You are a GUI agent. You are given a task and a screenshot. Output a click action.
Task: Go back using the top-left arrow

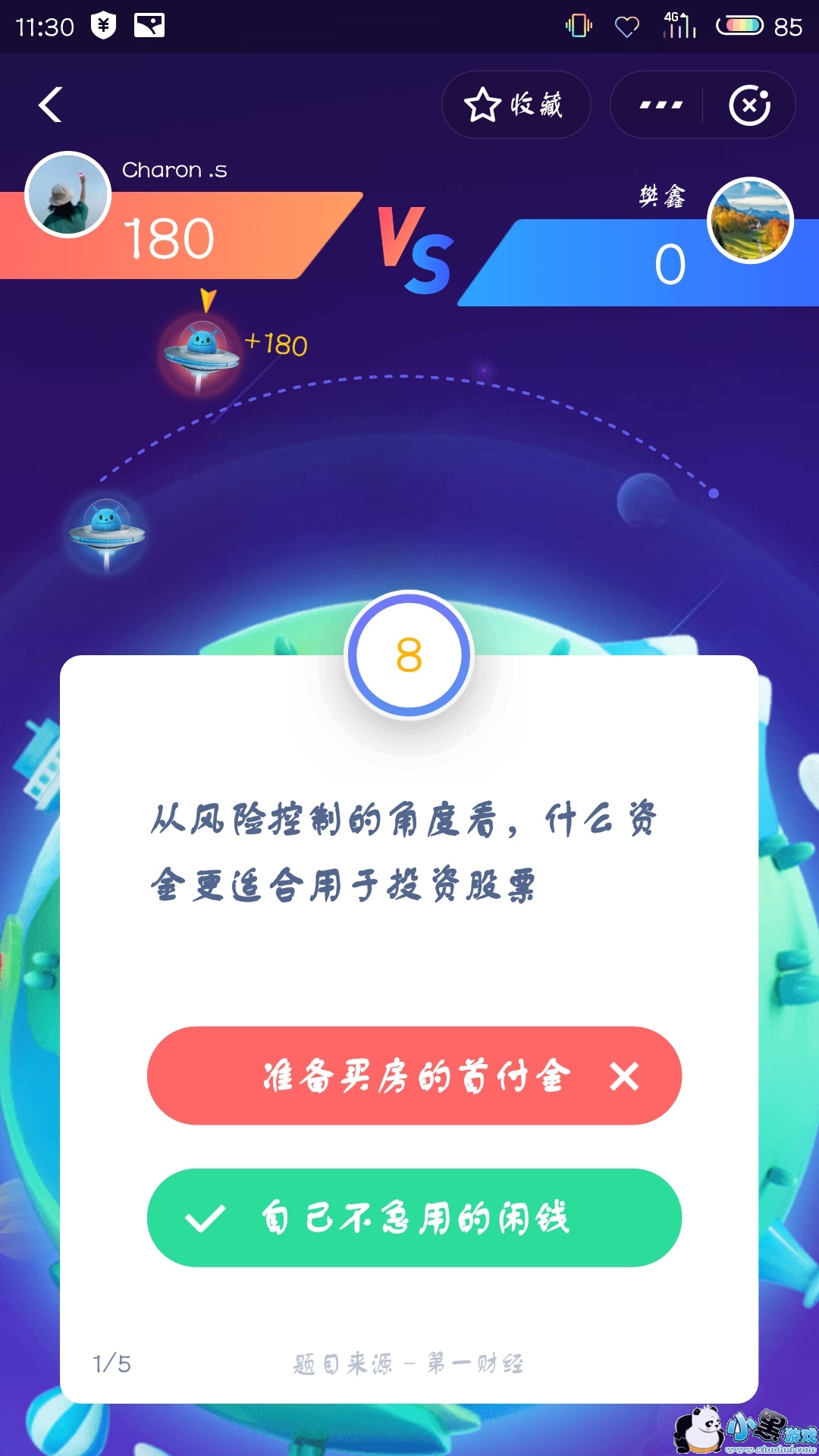(50, 105)
